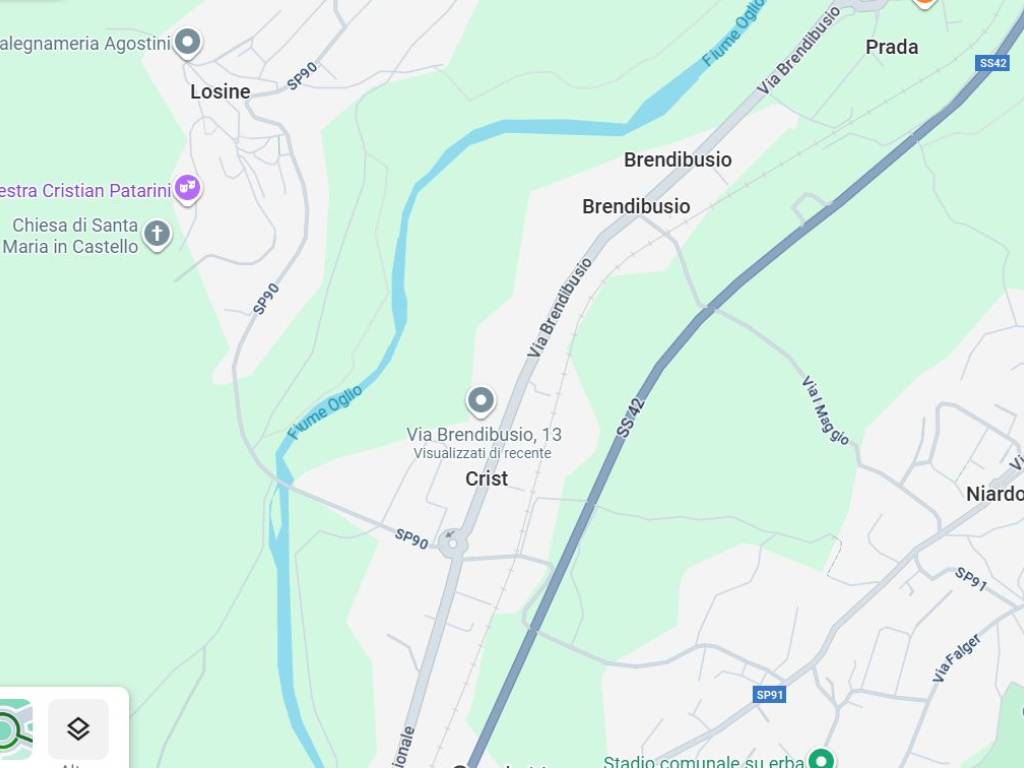Open the Palestra Cristian Patarini marker
1024x768 pixels.
187,188
